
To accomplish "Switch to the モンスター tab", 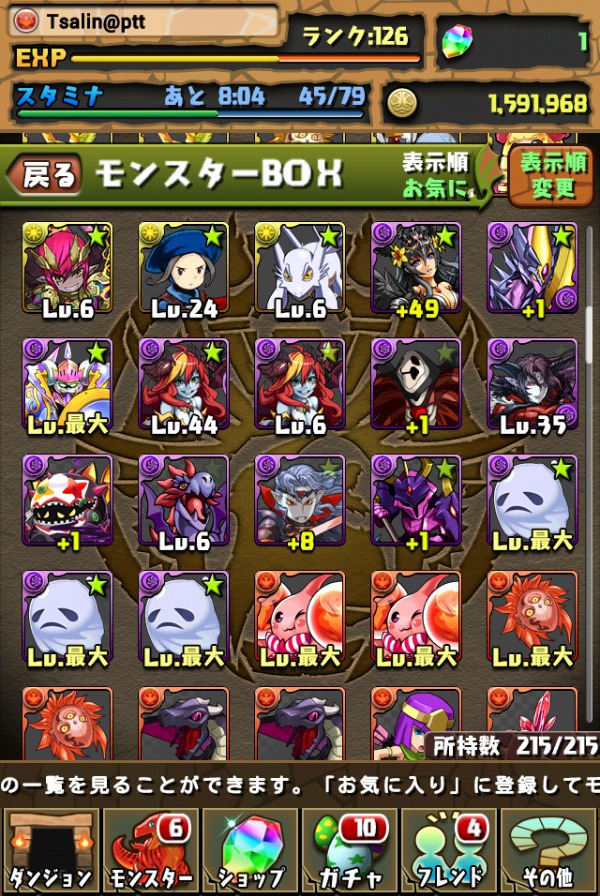I will click(x=150, y=850).
